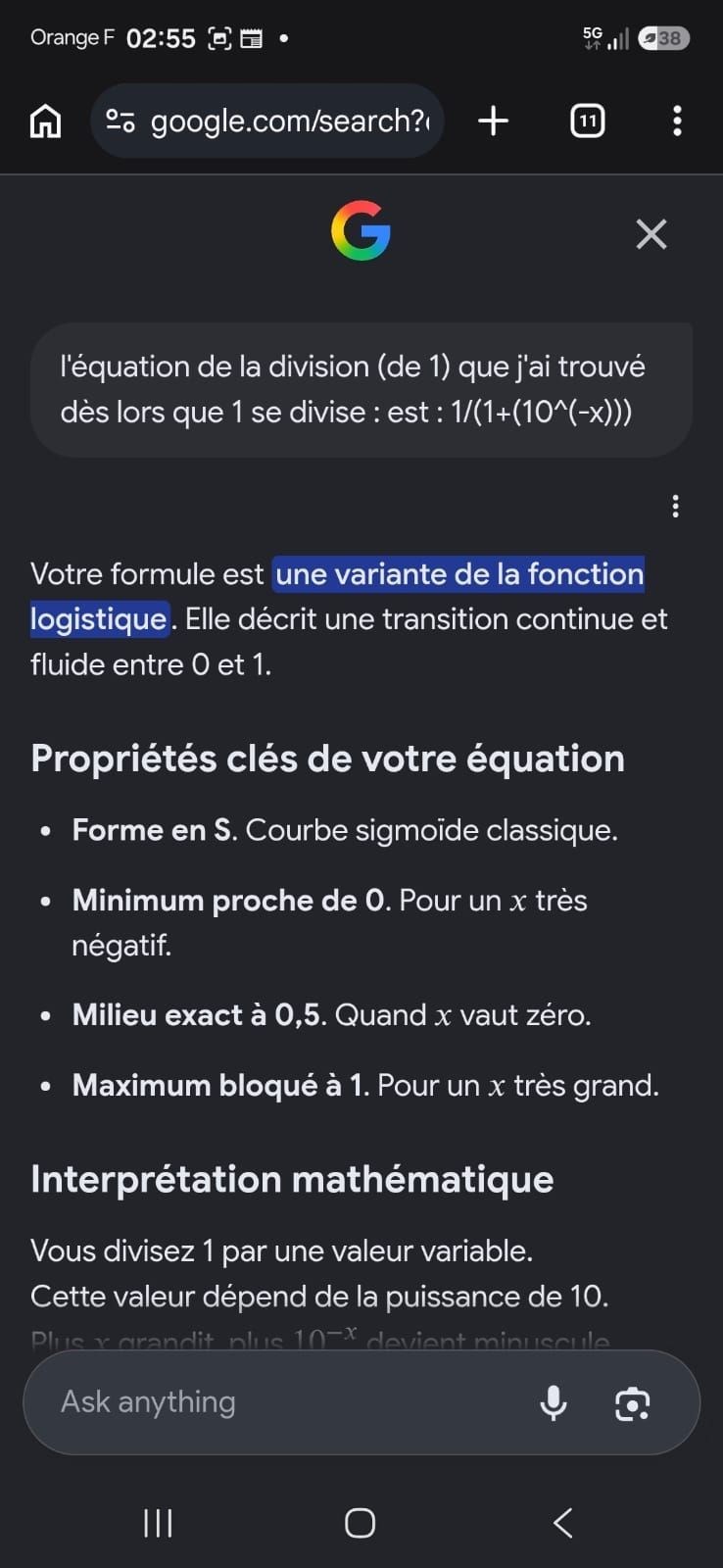723x1568 pixels.
Task: Open a new browser tab
Action: [x=494, y=121]
